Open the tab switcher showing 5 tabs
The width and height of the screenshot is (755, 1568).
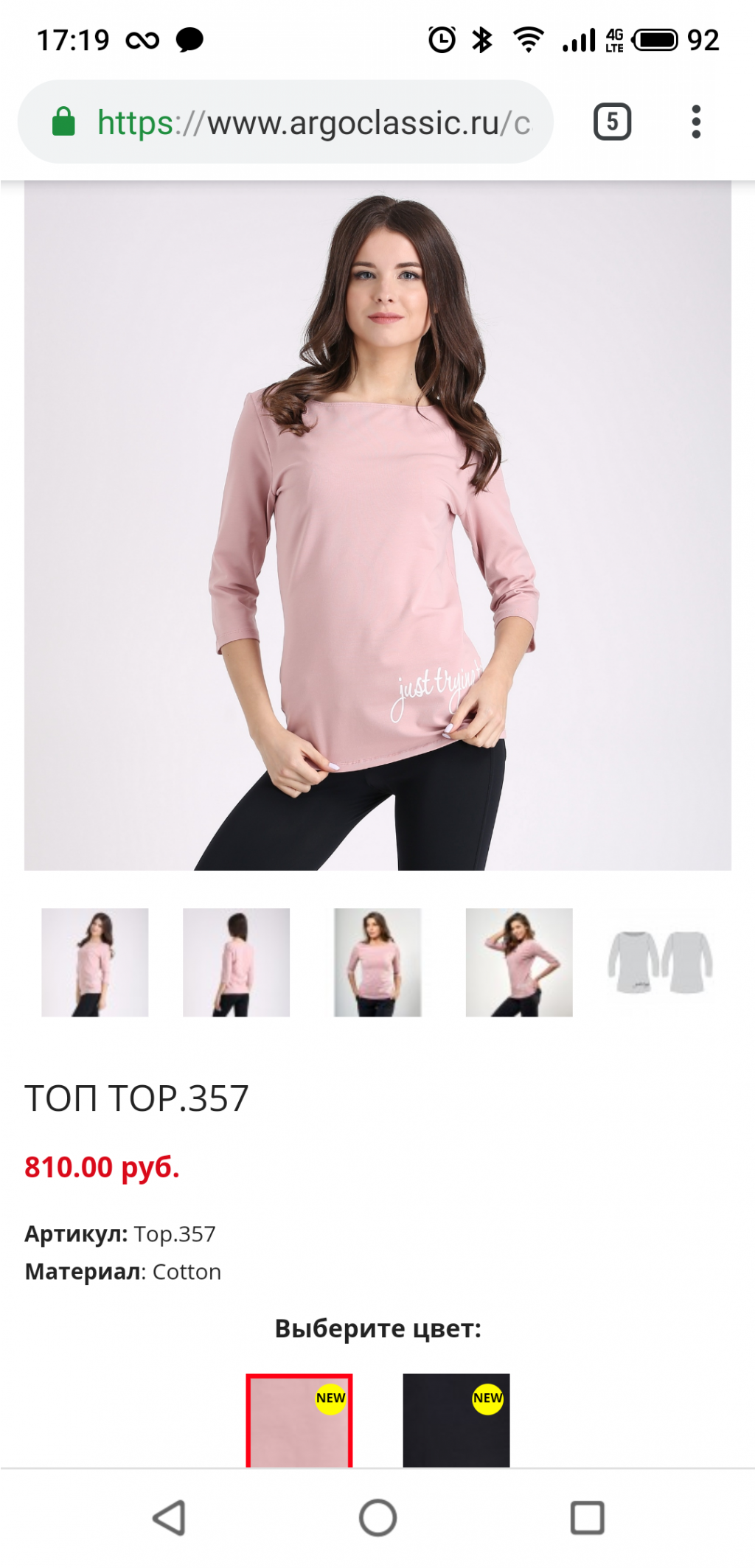click(x=612, y=122)
